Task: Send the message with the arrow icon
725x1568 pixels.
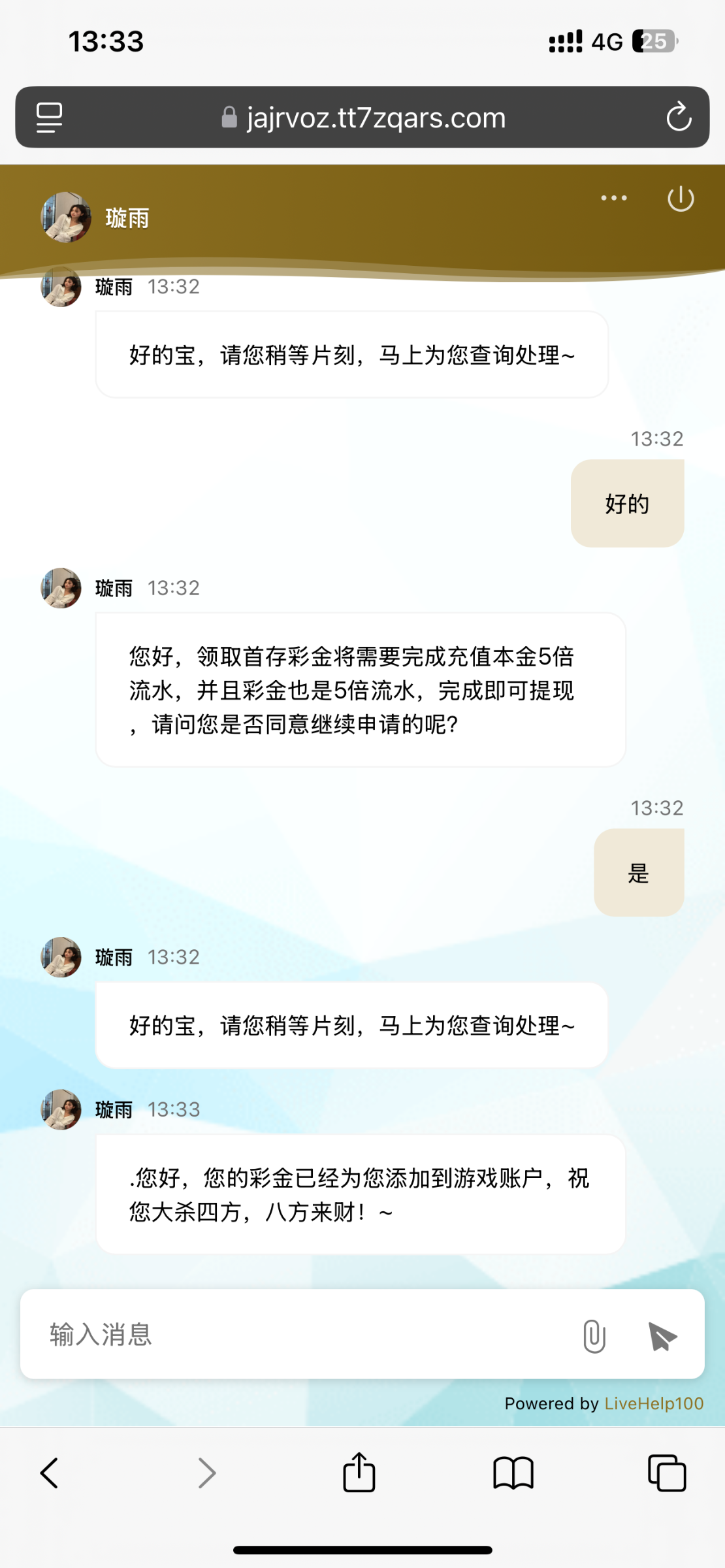Action: (662, 1336)
